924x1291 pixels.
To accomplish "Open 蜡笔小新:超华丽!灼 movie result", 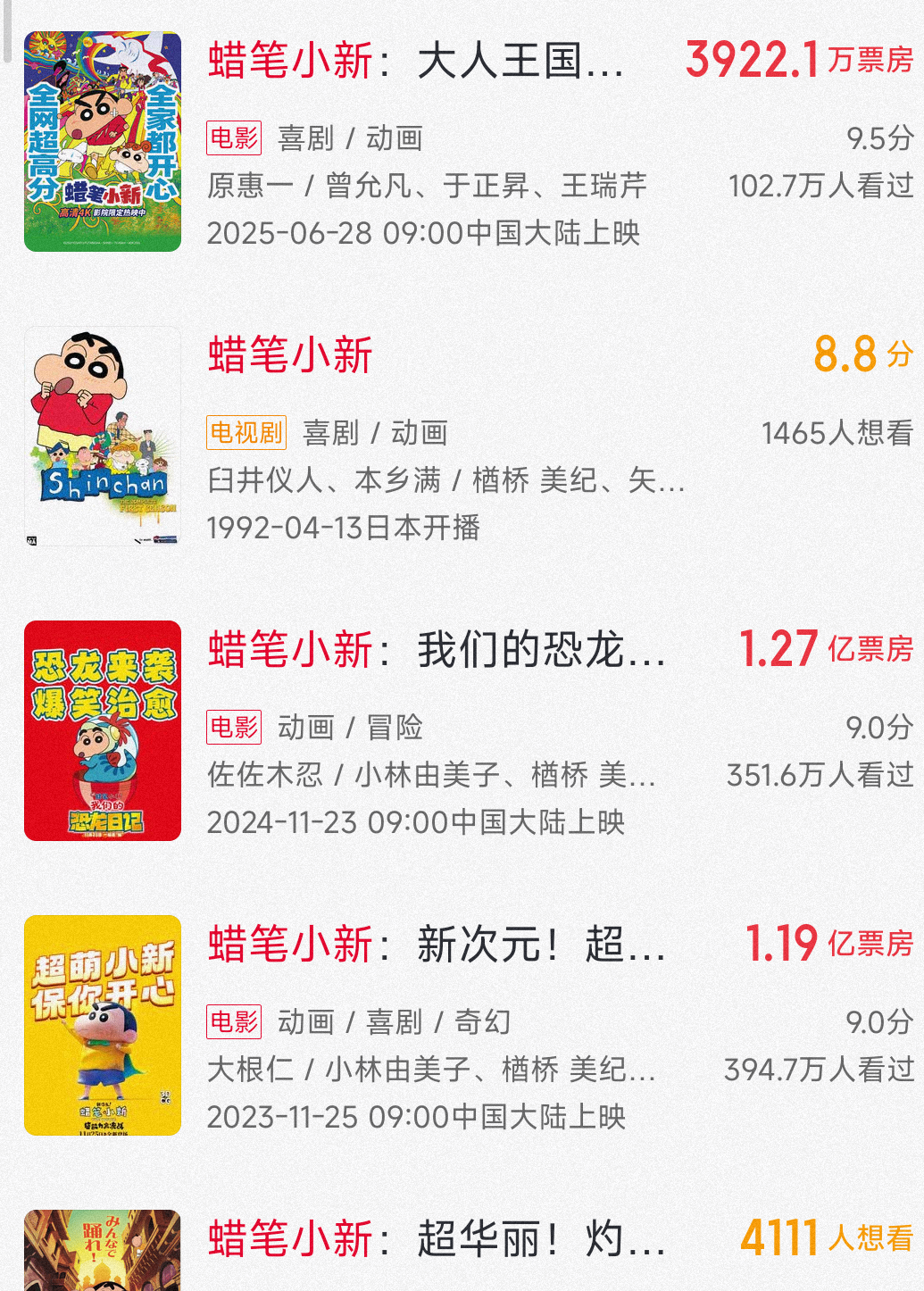I will pos(436,1238).
